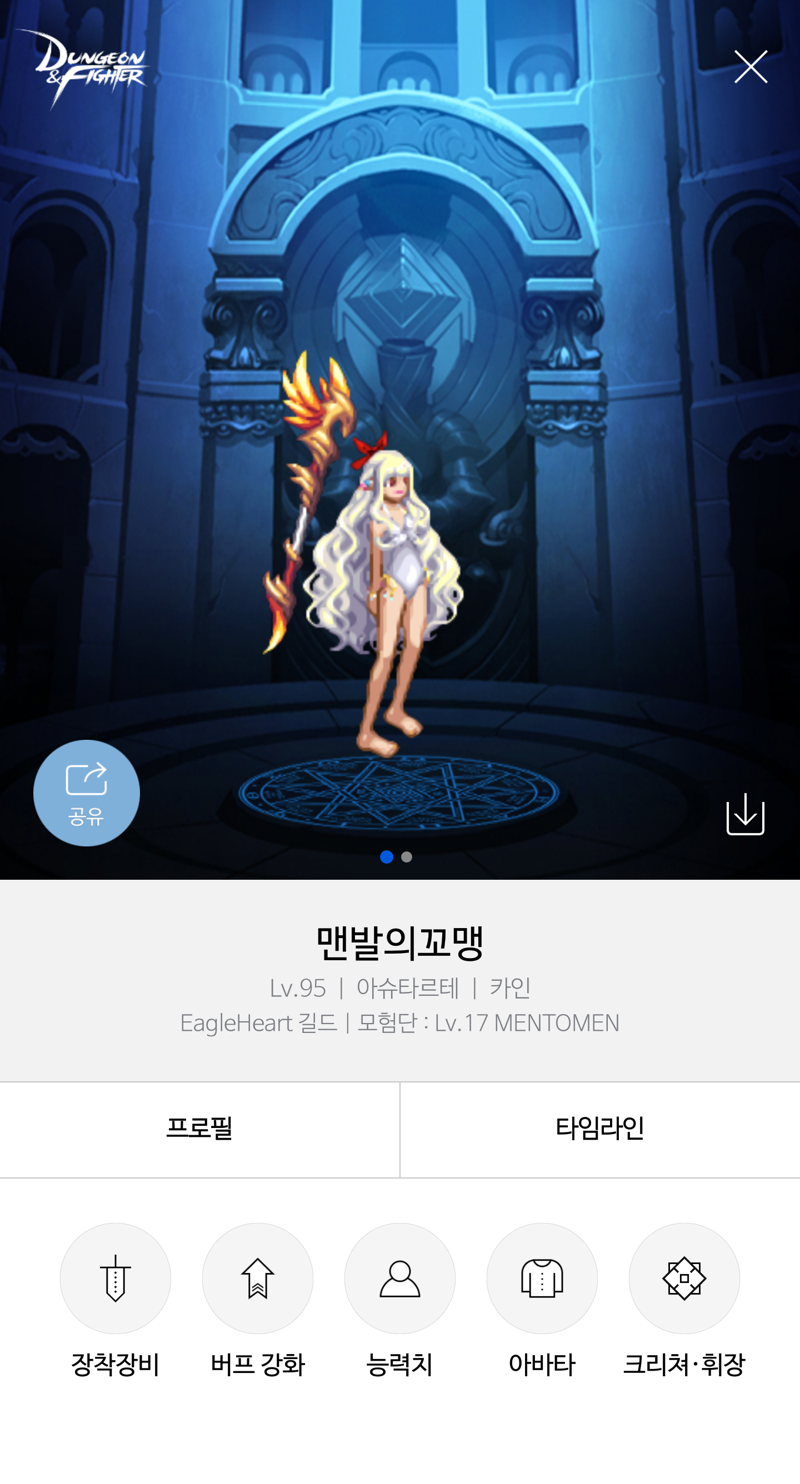Close the character profile view
The width and height of the screenshot is (800, 1484).
[x=750, y=67]
